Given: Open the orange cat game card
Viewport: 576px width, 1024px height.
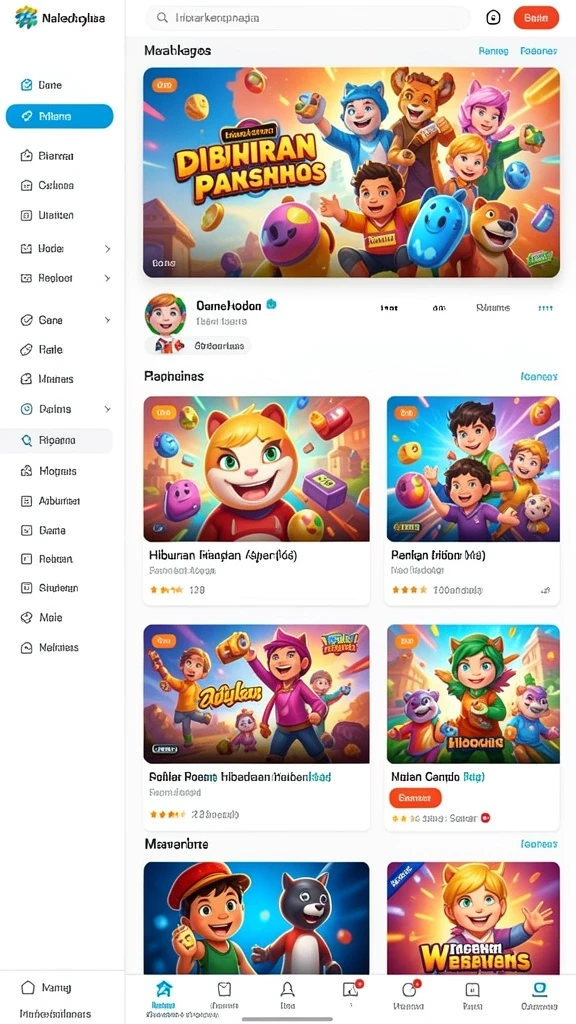Looking at the screenshot, I should click(256, 500).
